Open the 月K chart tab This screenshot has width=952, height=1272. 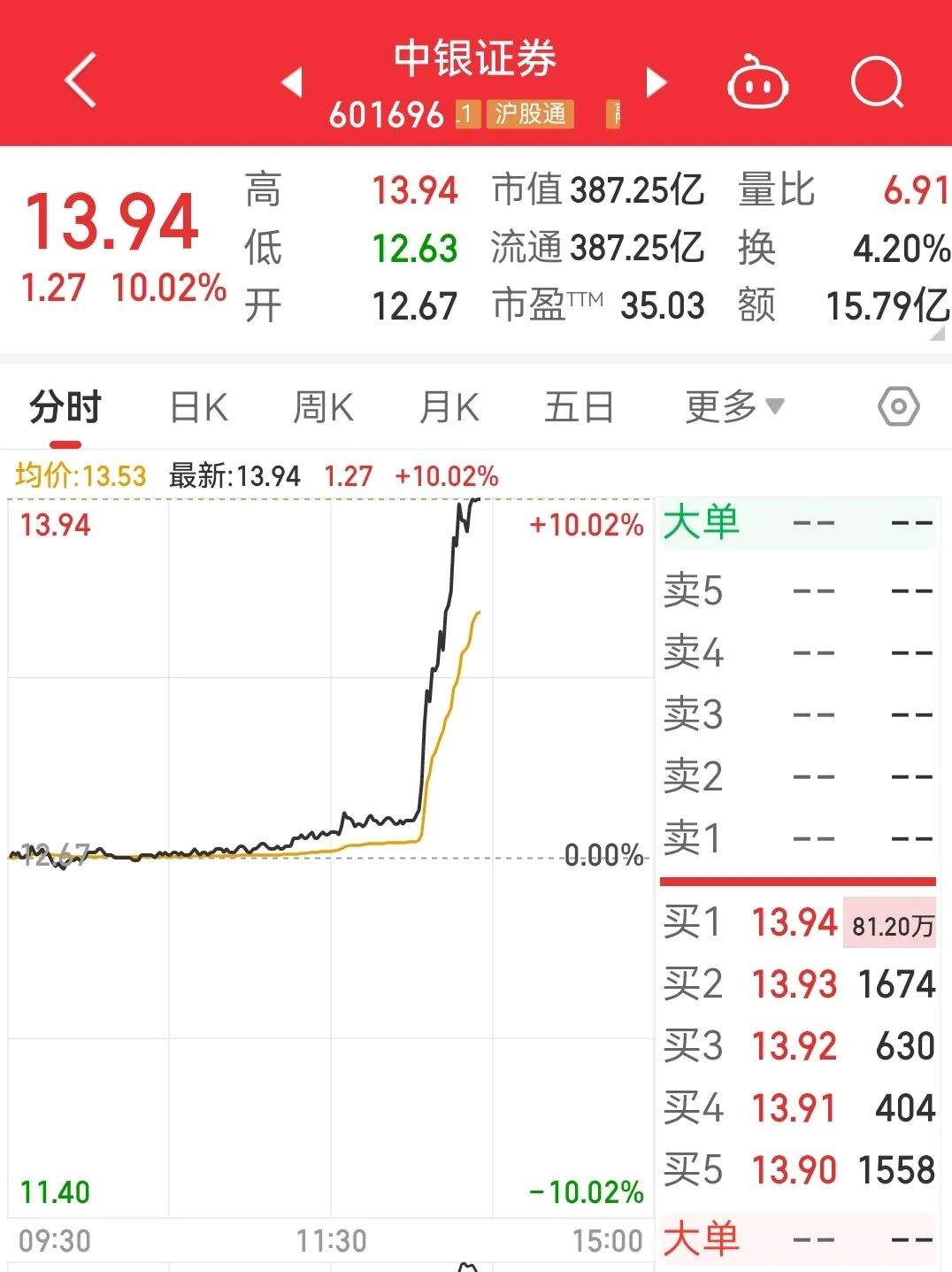(x=448, y=407)
